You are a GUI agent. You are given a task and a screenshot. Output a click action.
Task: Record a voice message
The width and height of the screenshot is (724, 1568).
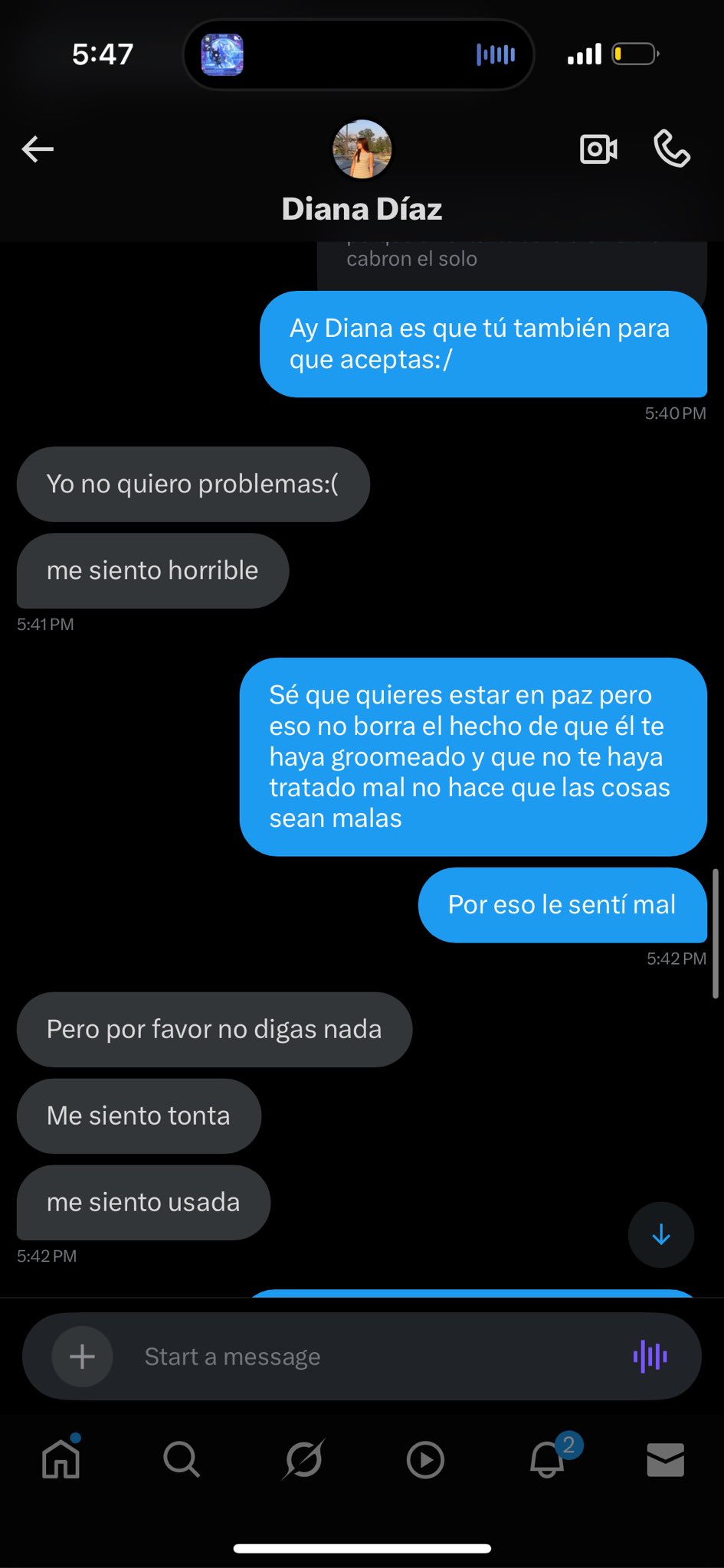(x=650, y=1357)
